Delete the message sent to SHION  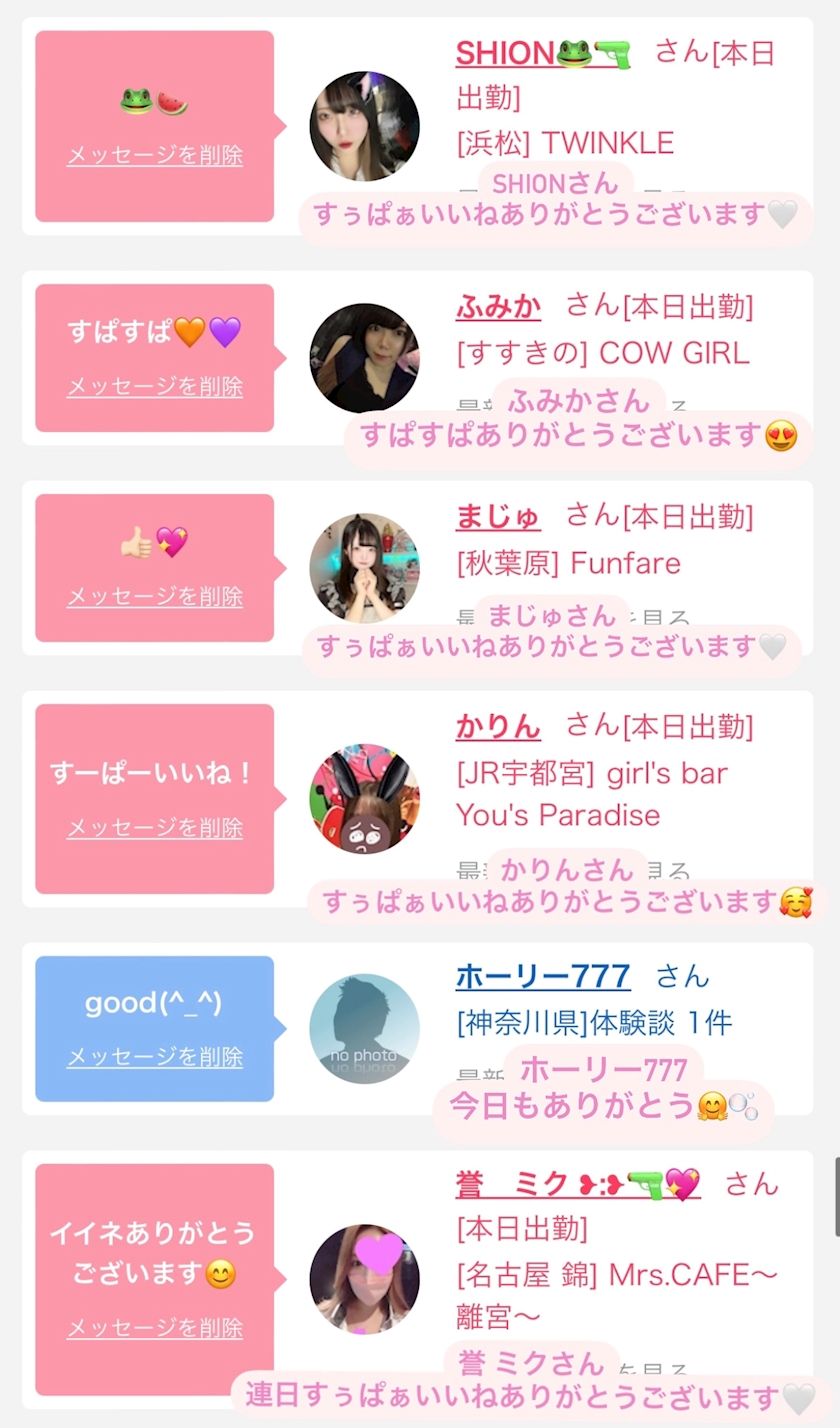[154, 156]
